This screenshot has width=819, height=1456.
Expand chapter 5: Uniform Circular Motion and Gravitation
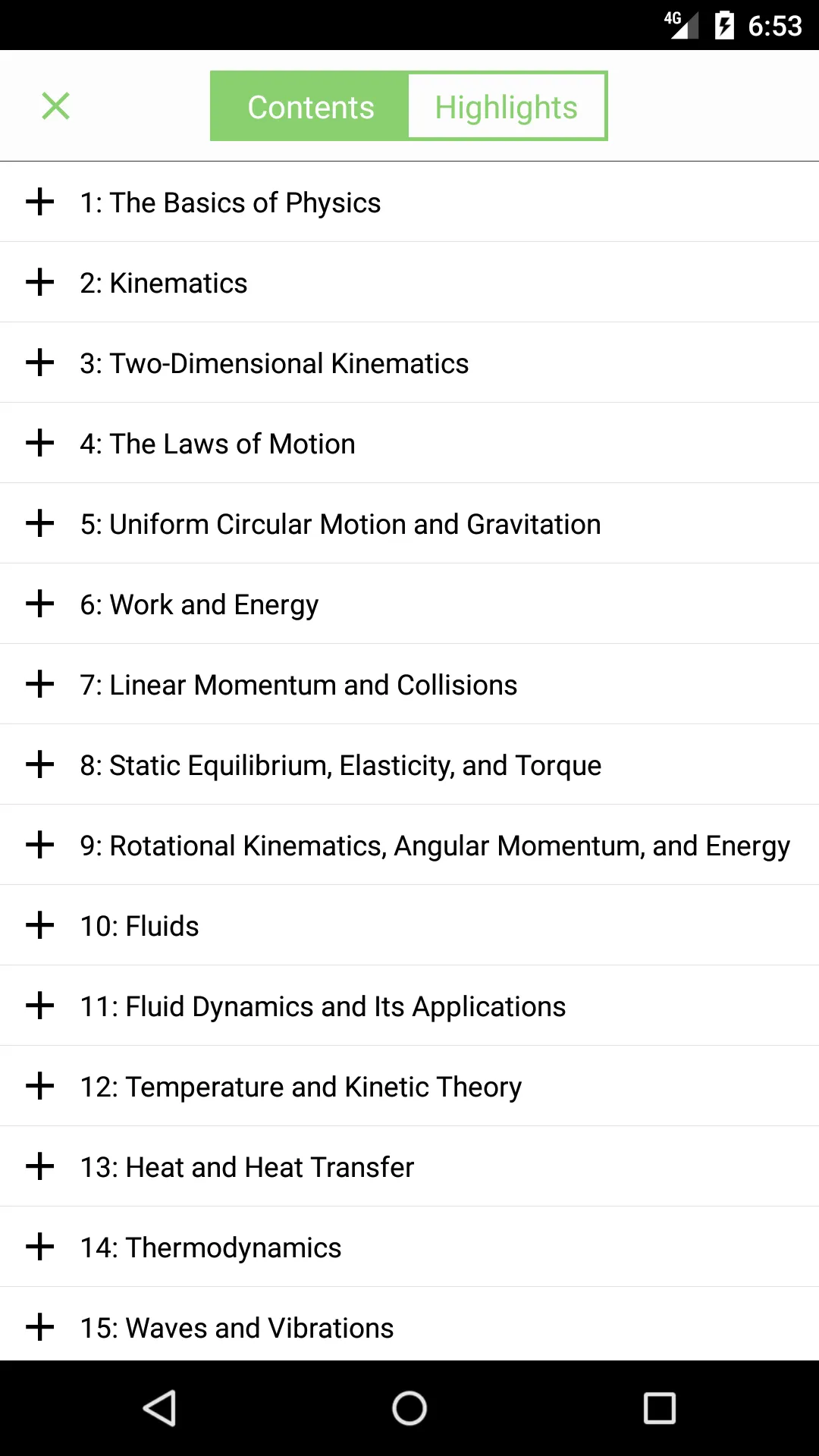pos(39,524)
